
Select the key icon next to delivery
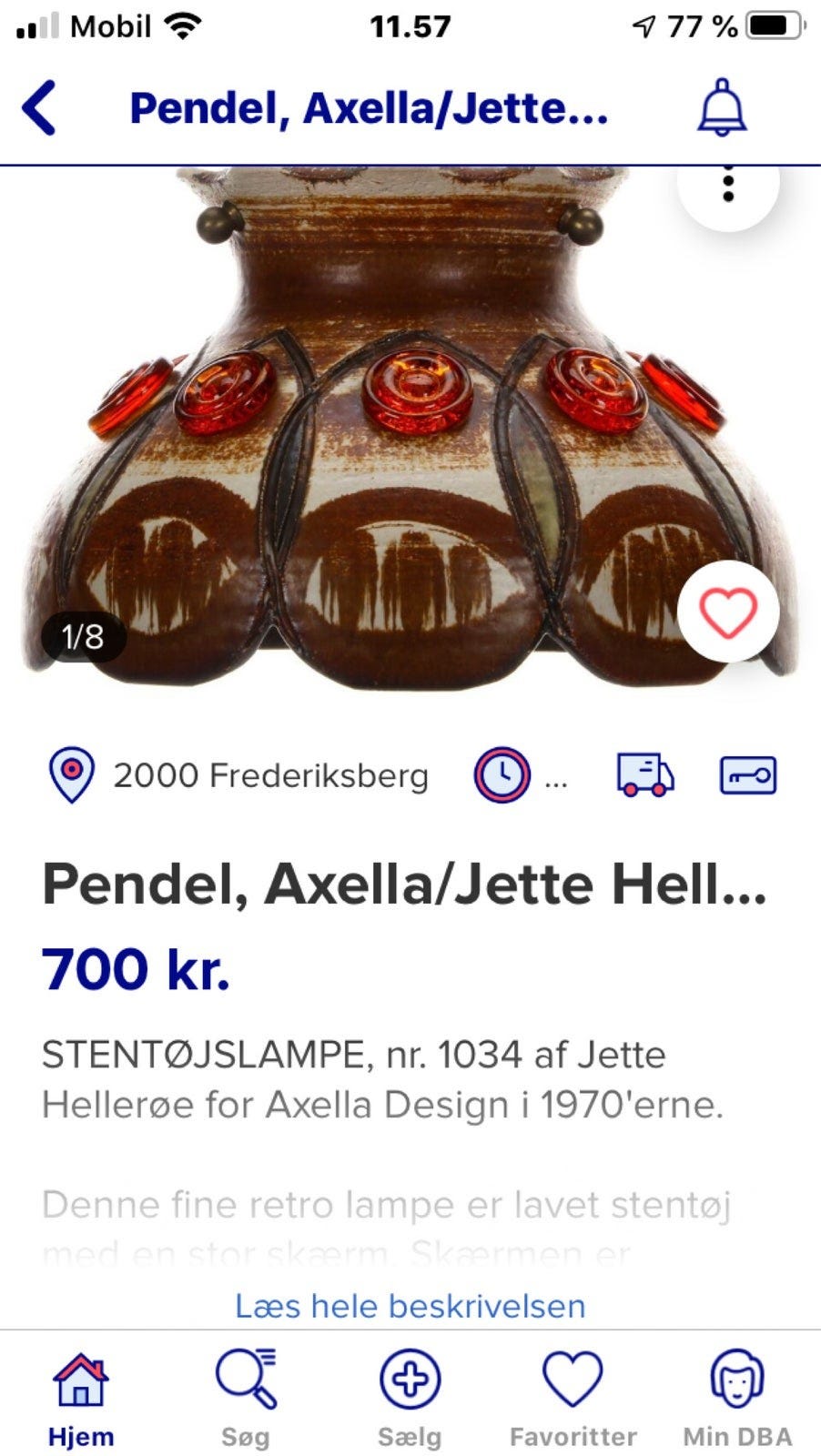point(748,776)
